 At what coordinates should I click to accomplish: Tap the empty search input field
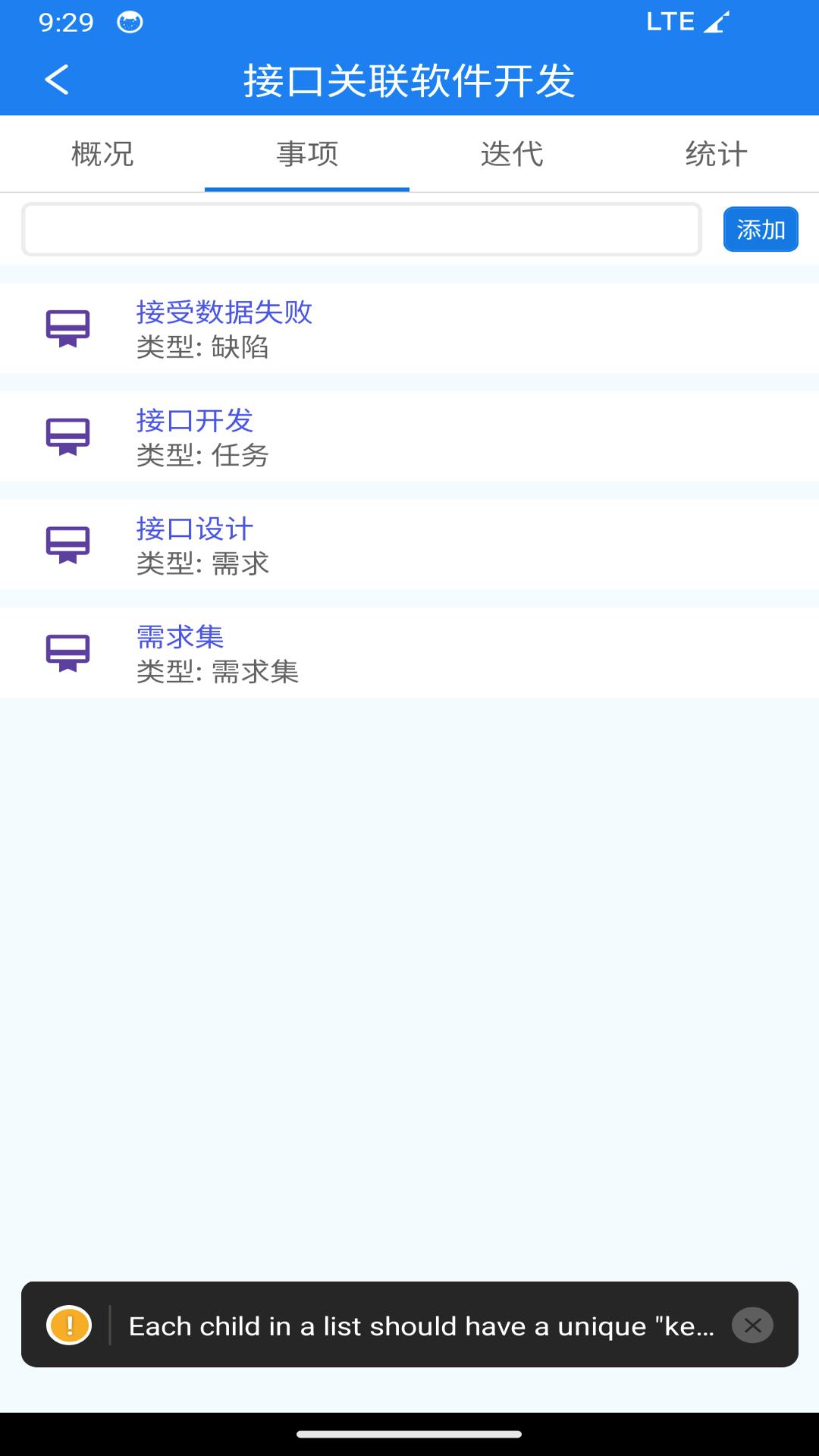coord(360,228)
